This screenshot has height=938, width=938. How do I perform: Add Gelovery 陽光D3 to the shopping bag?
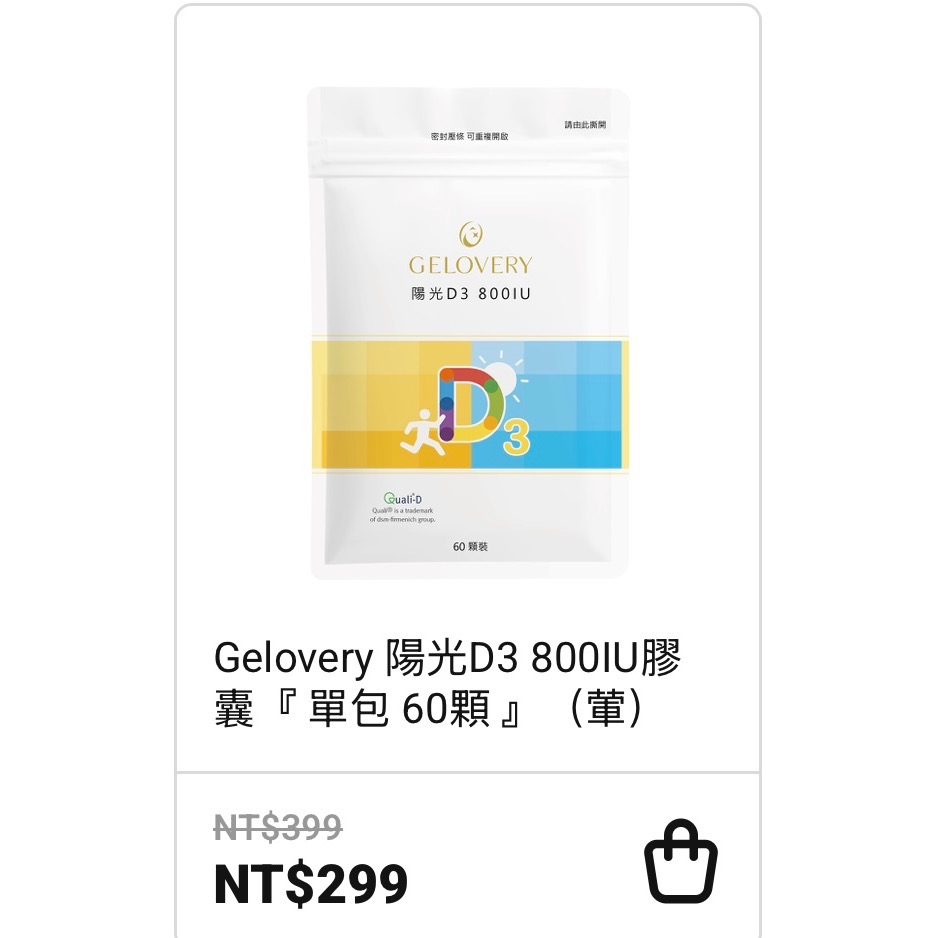680,862
